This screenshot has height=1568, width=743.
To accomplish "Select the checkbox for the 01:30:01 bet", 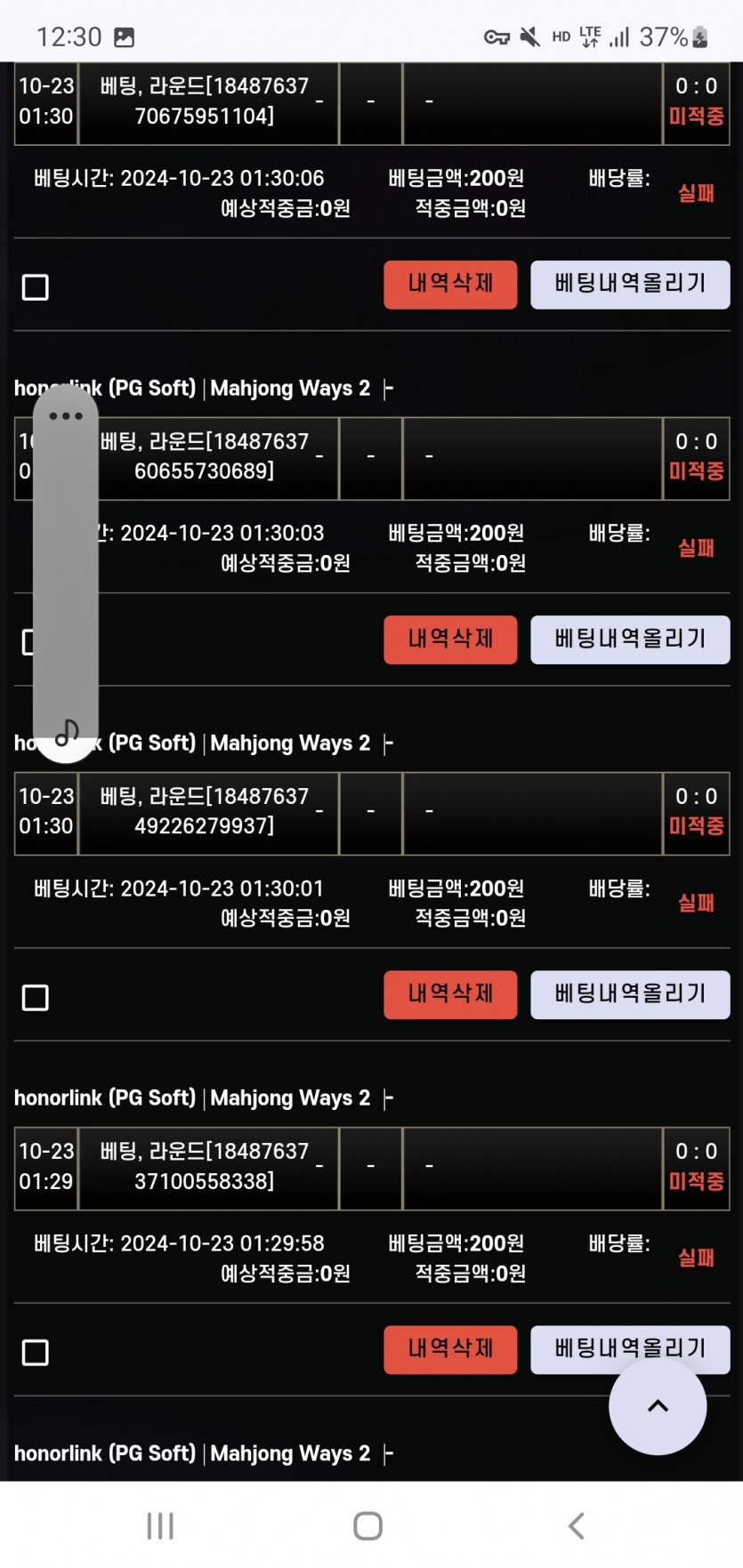I will pyautogui.click(x=36, y=998).
